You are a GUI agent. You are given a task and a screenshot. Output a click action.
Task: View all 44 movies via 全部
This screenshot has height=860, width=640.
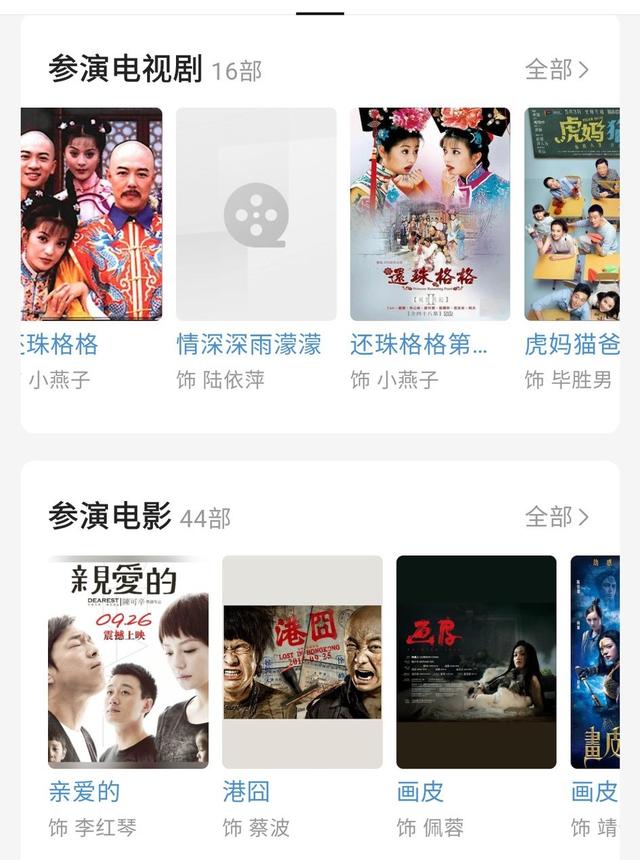557,516
